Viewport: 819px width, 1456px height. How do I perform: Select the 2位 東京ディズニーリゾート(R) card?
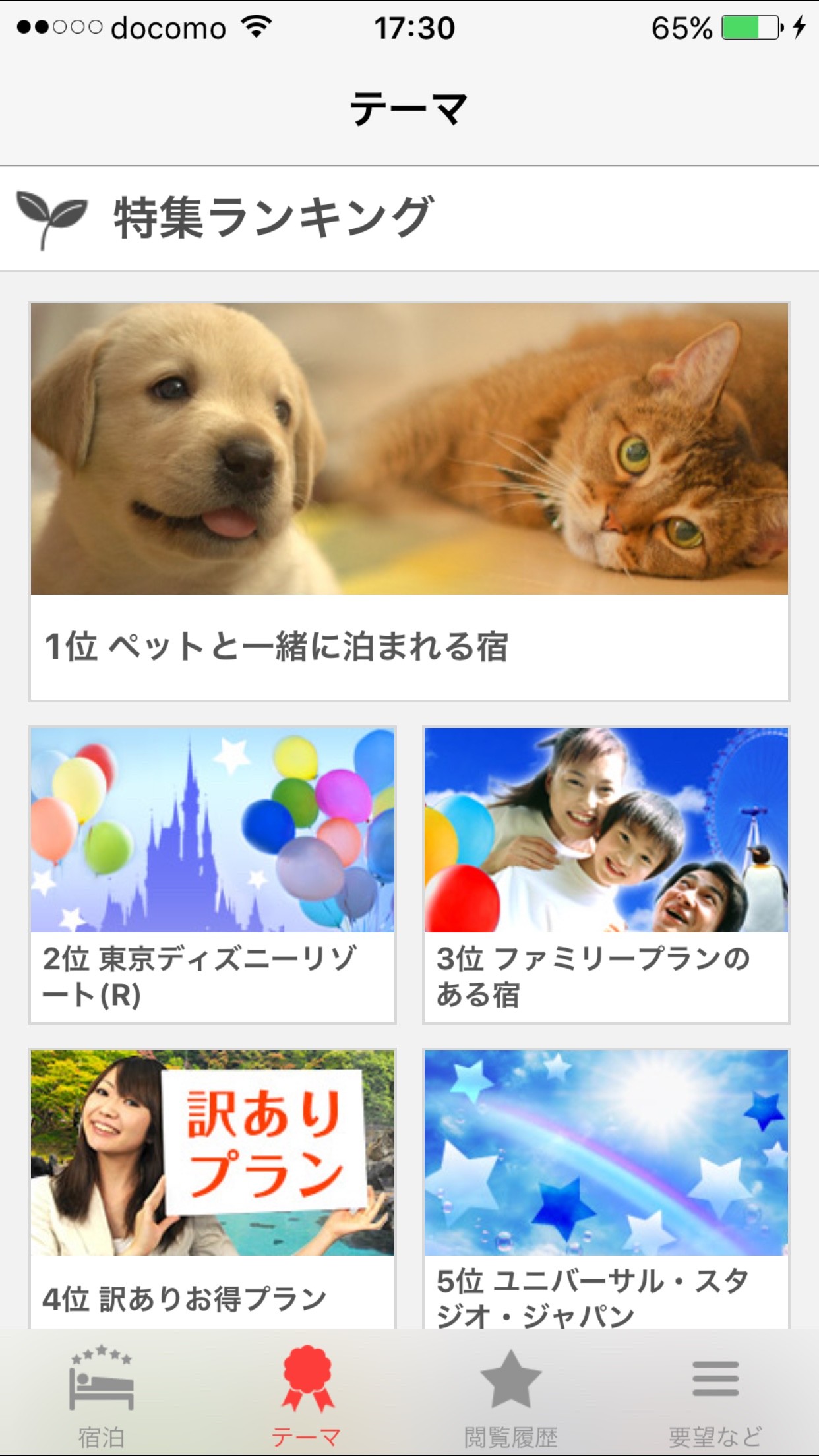click(212, 874)
